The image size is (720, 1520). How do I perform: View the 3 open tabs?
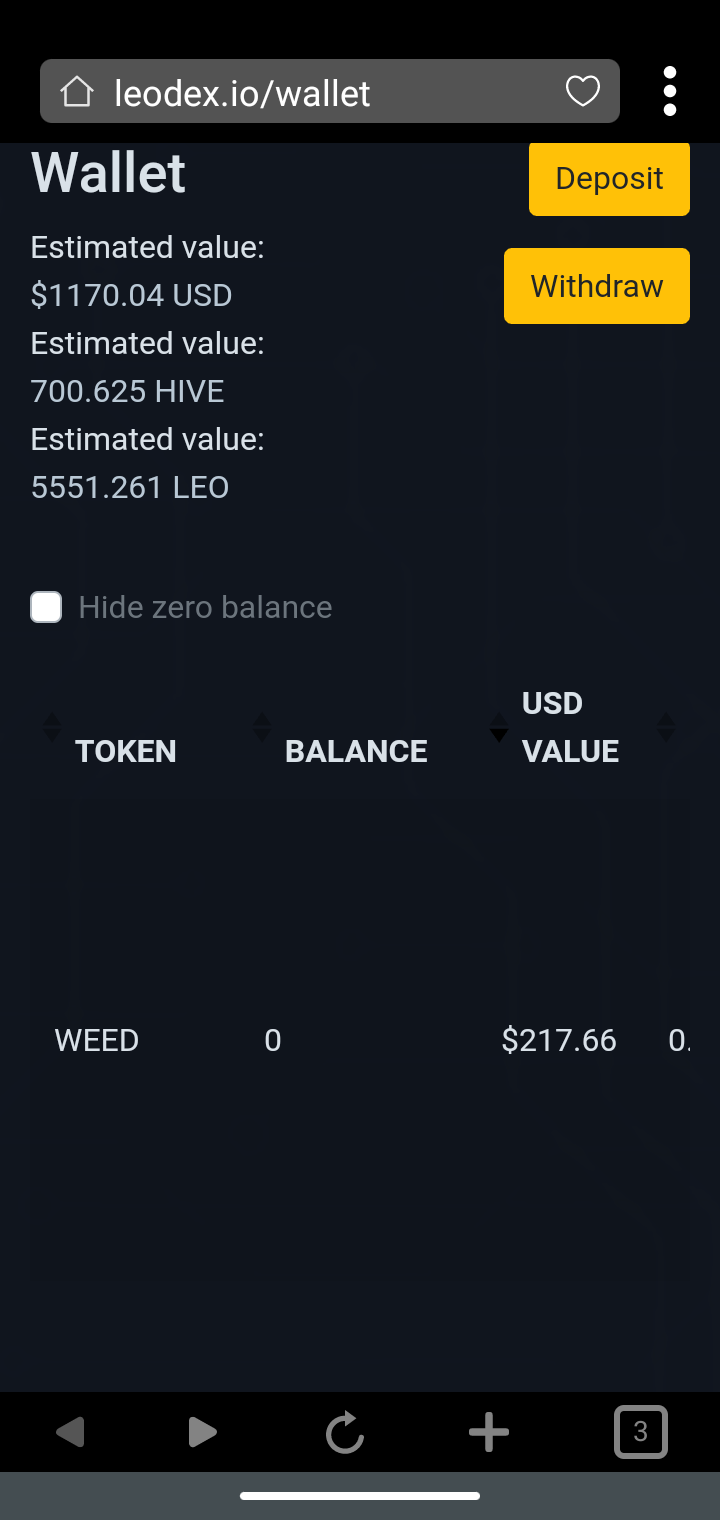pos(641,1432)
